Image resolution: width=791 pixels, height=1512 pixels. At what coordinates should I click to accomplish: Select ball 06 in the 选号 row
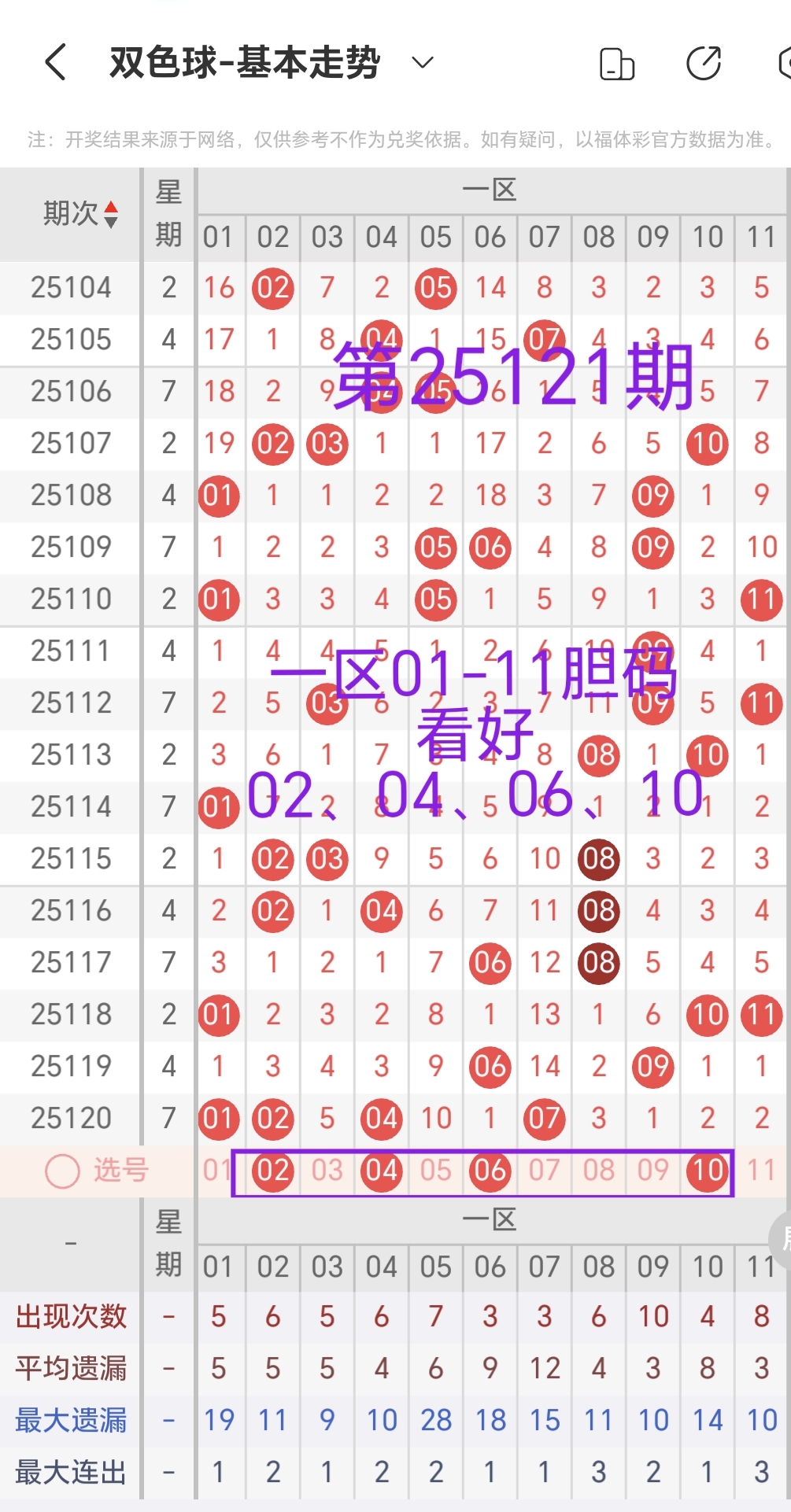(490, 1171)
